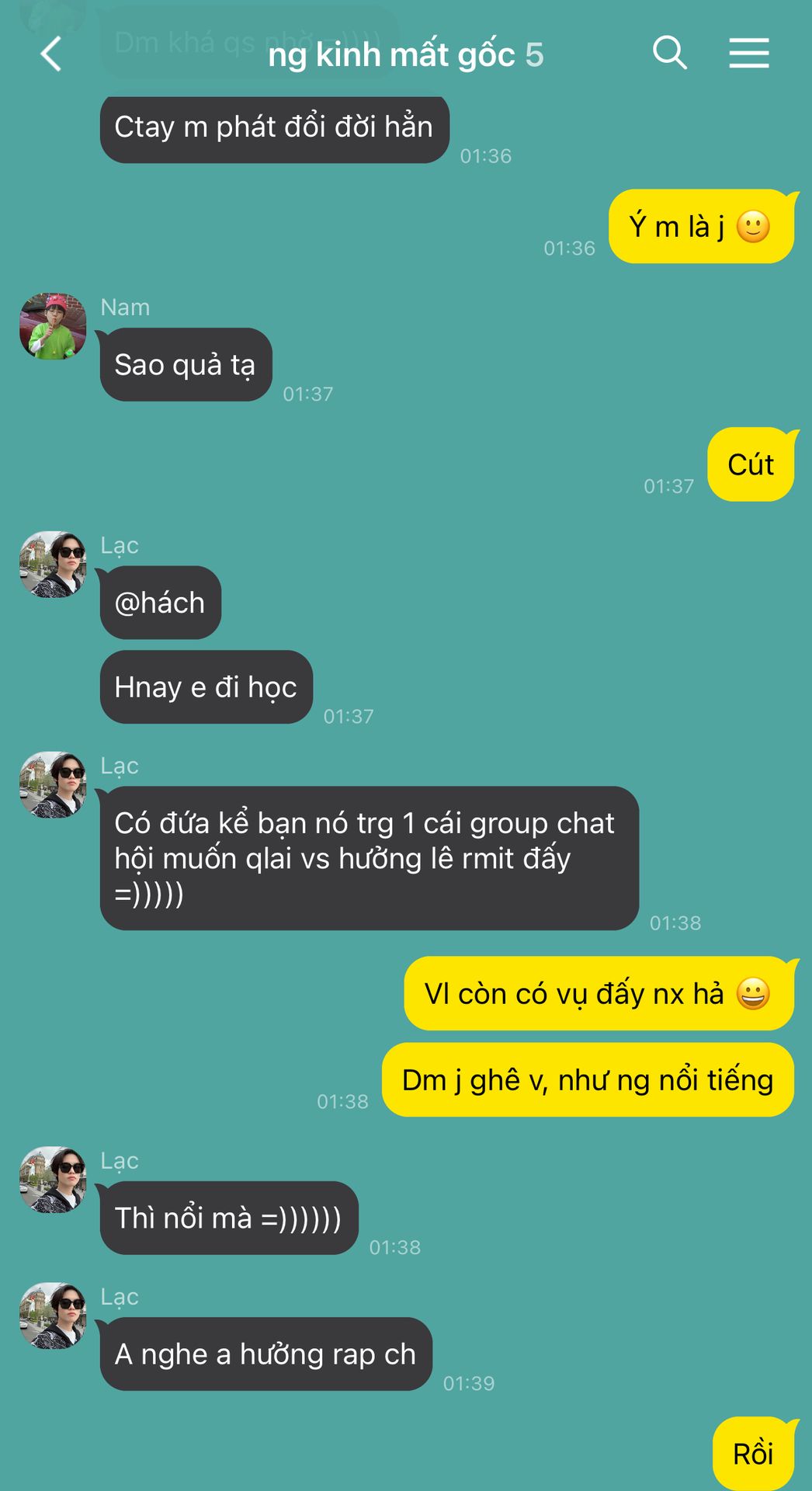The width and height of the screenshot is (812, 1491).
Task: Search within this chat
Action: (x=669, y=54)
